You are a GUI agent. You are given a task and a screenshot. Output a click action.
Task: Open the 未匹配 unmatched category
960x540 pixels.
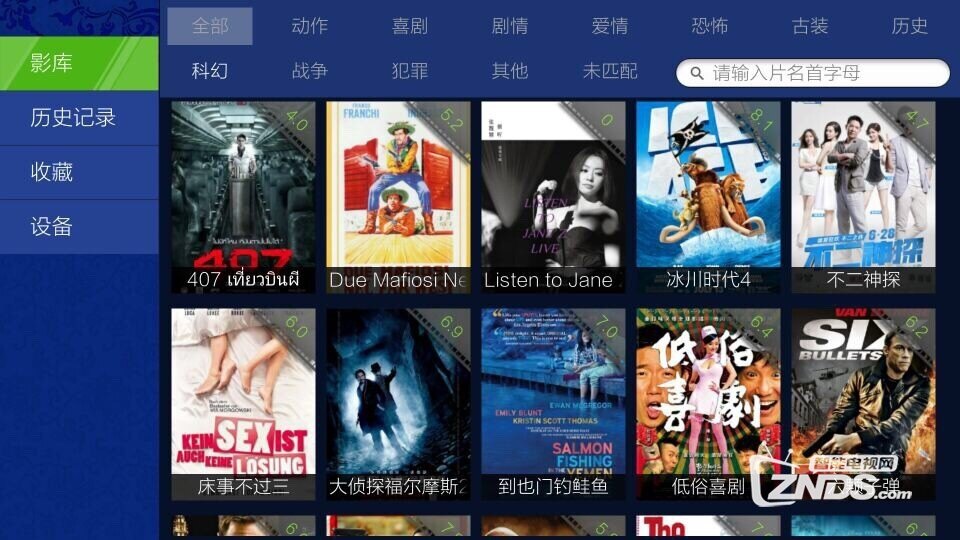pos(610,71)
